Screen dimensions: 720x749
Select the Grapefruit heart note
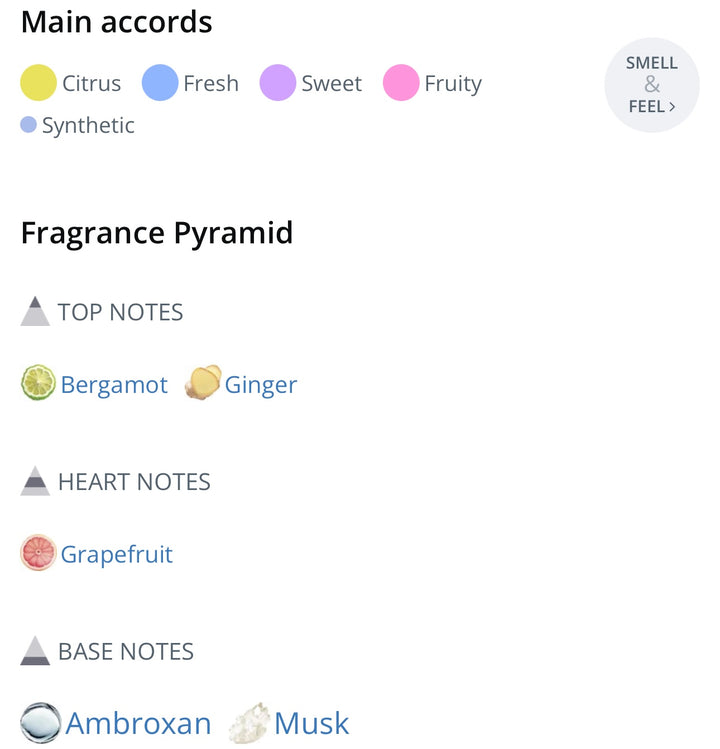(116, 554)
